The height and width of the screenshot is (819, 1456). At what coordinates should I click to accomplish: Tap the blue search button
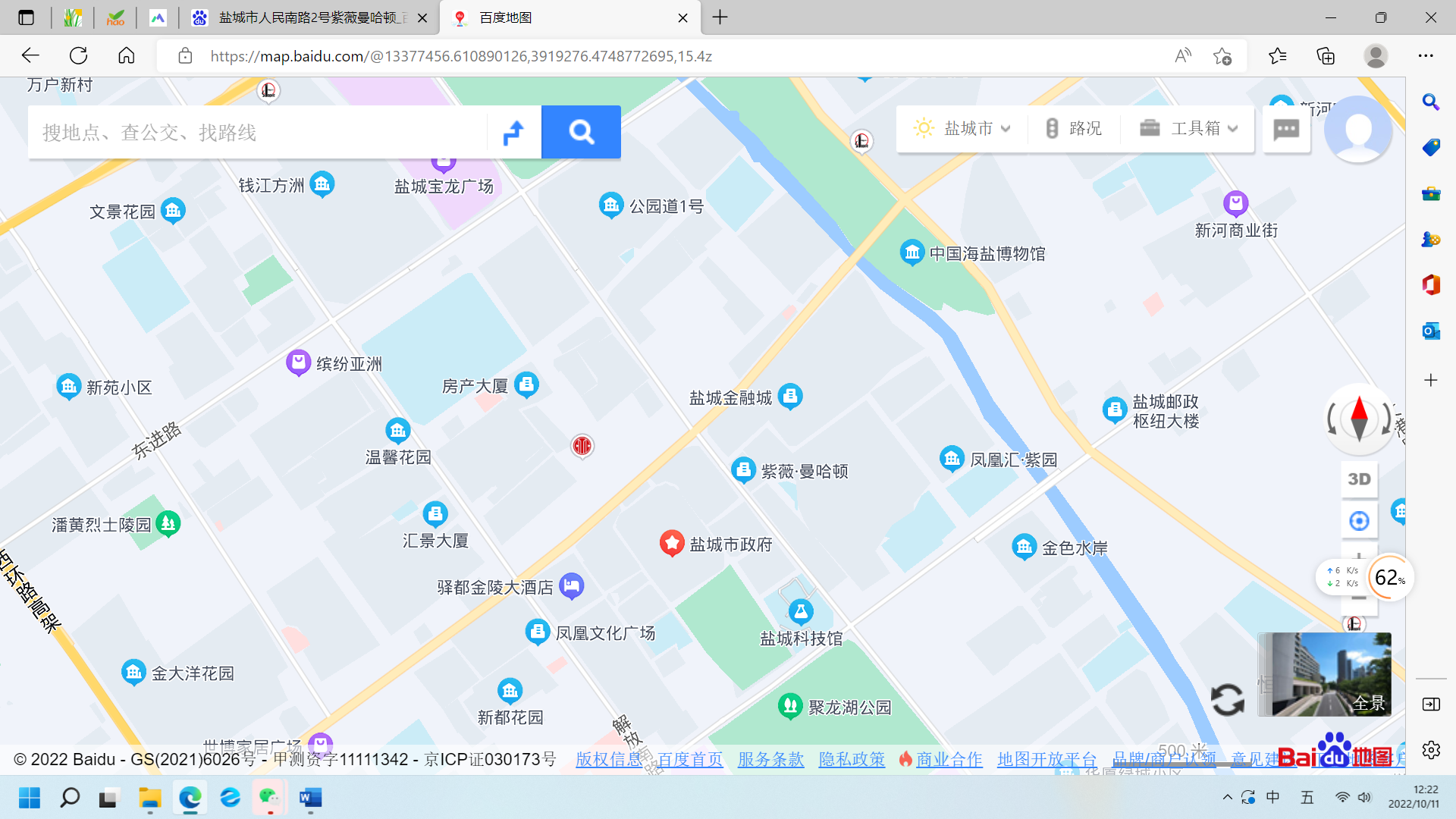point(581,133)
